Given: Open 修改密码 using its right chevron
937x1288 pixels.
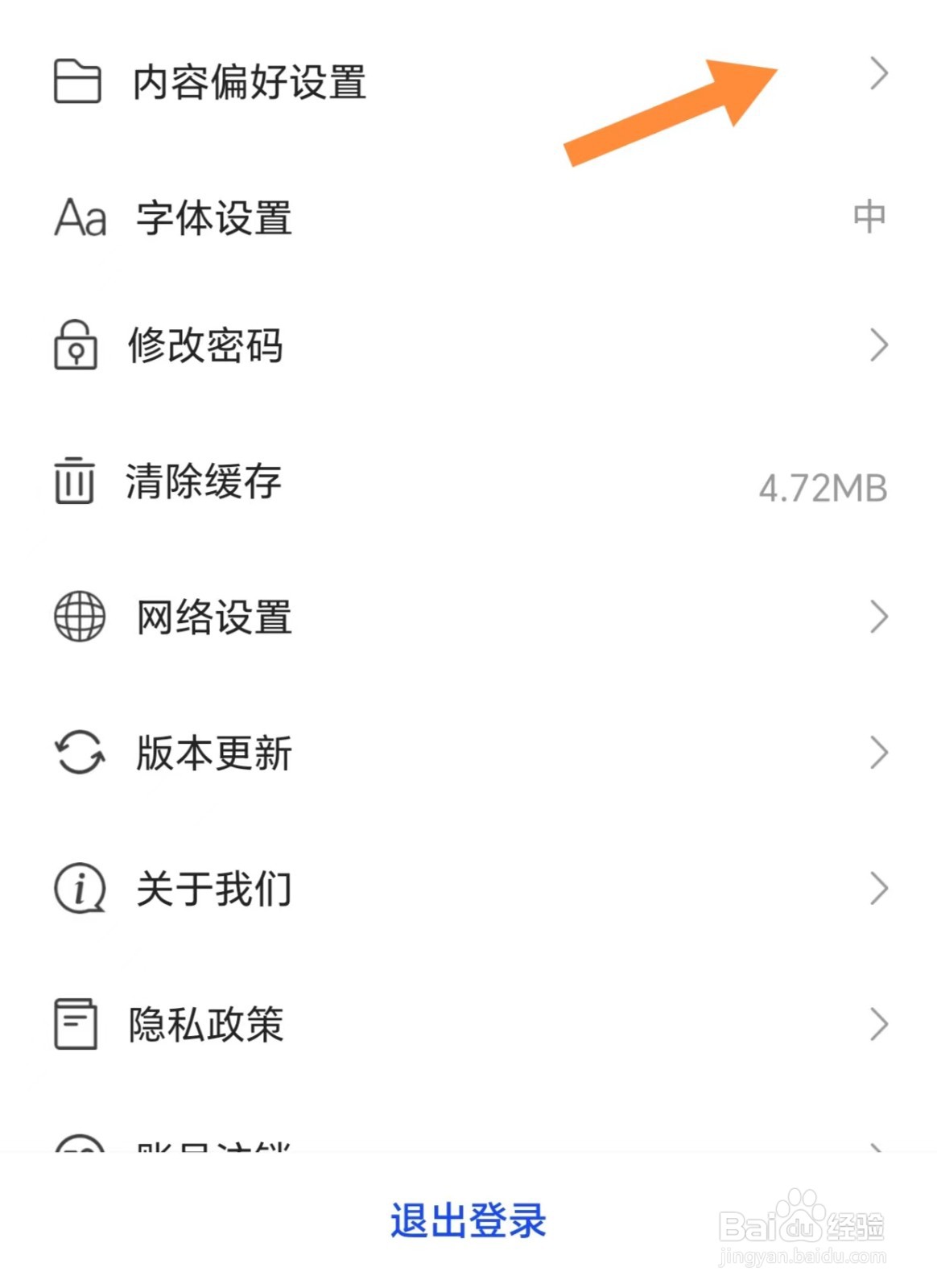Looking at the screenshot, I should click(x=879, y=346).
